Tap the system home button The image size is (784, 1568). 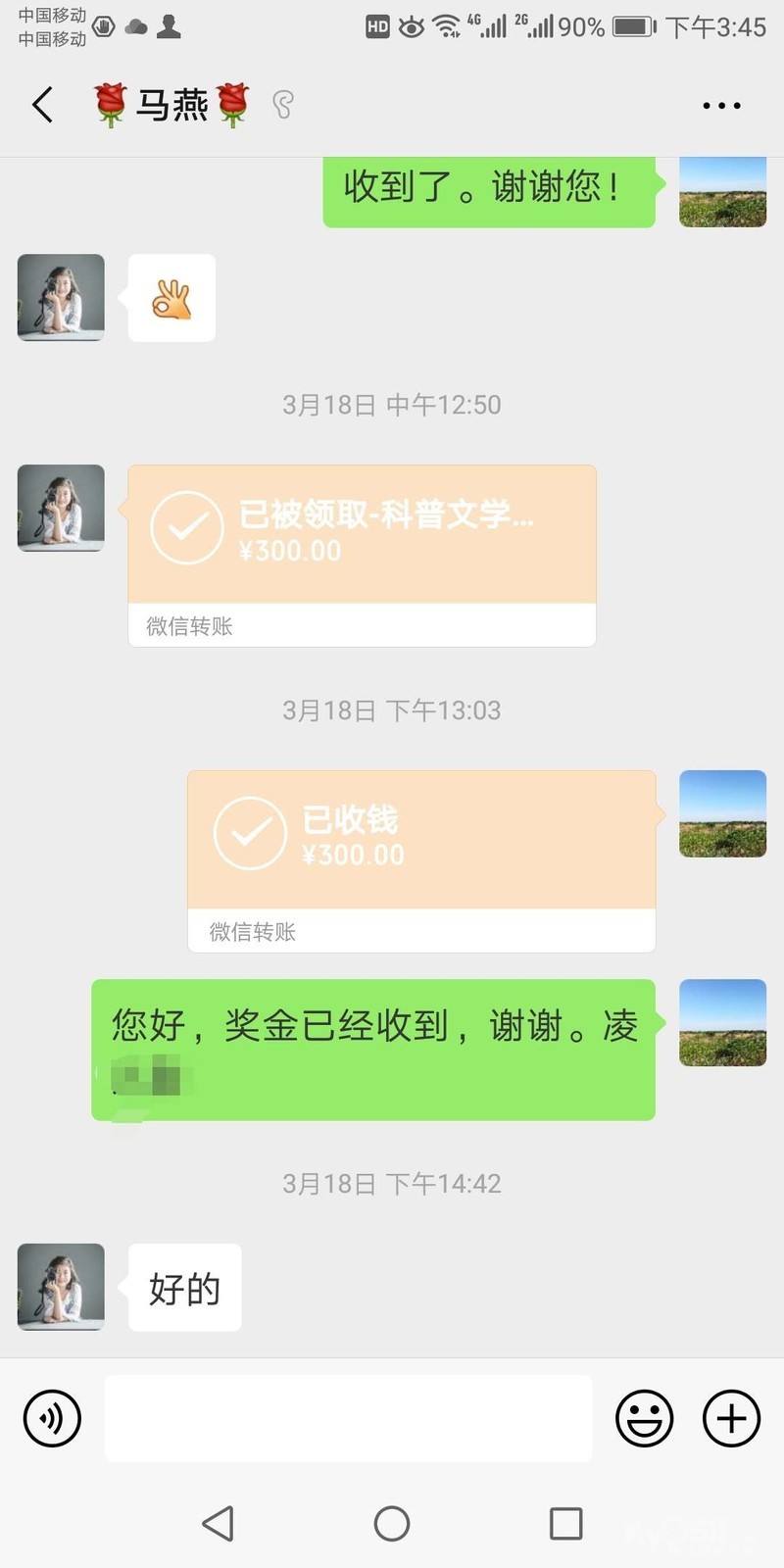(392, 1523)
